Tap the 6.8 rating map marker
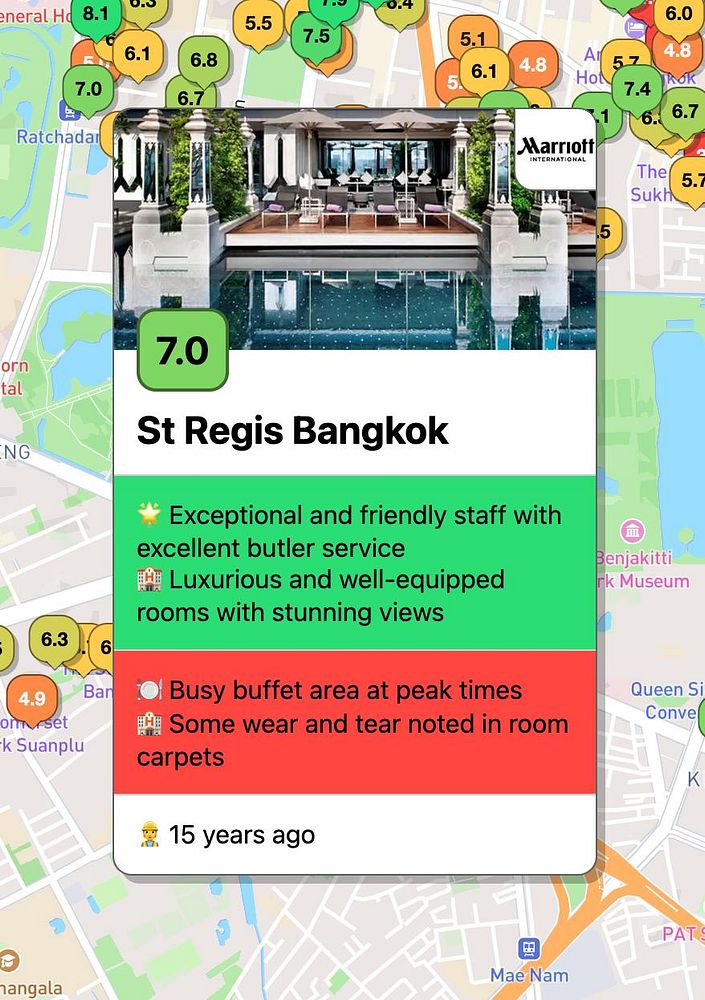The image size is (705, 1000). coord(203,61)
